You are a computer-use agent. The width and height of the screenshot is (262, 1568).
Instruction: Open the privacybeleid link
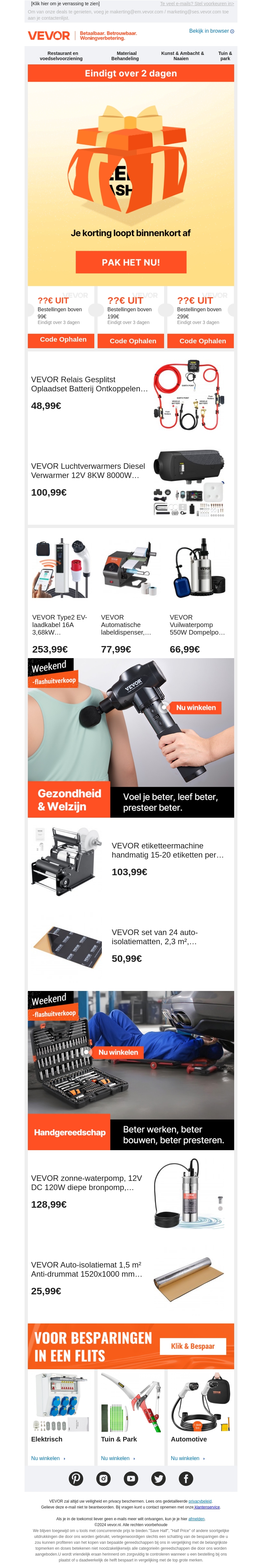[x=200, y=1501]
